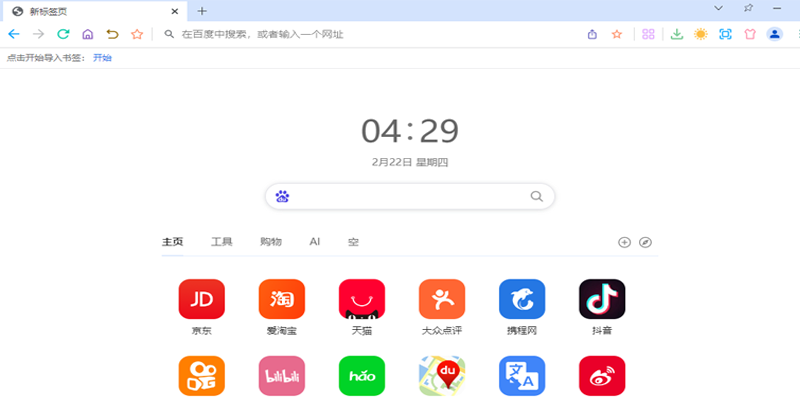Screen dimensions: 800x400
Task: Tap the 开始 link to import bookmarks
Action: (102, 58)
